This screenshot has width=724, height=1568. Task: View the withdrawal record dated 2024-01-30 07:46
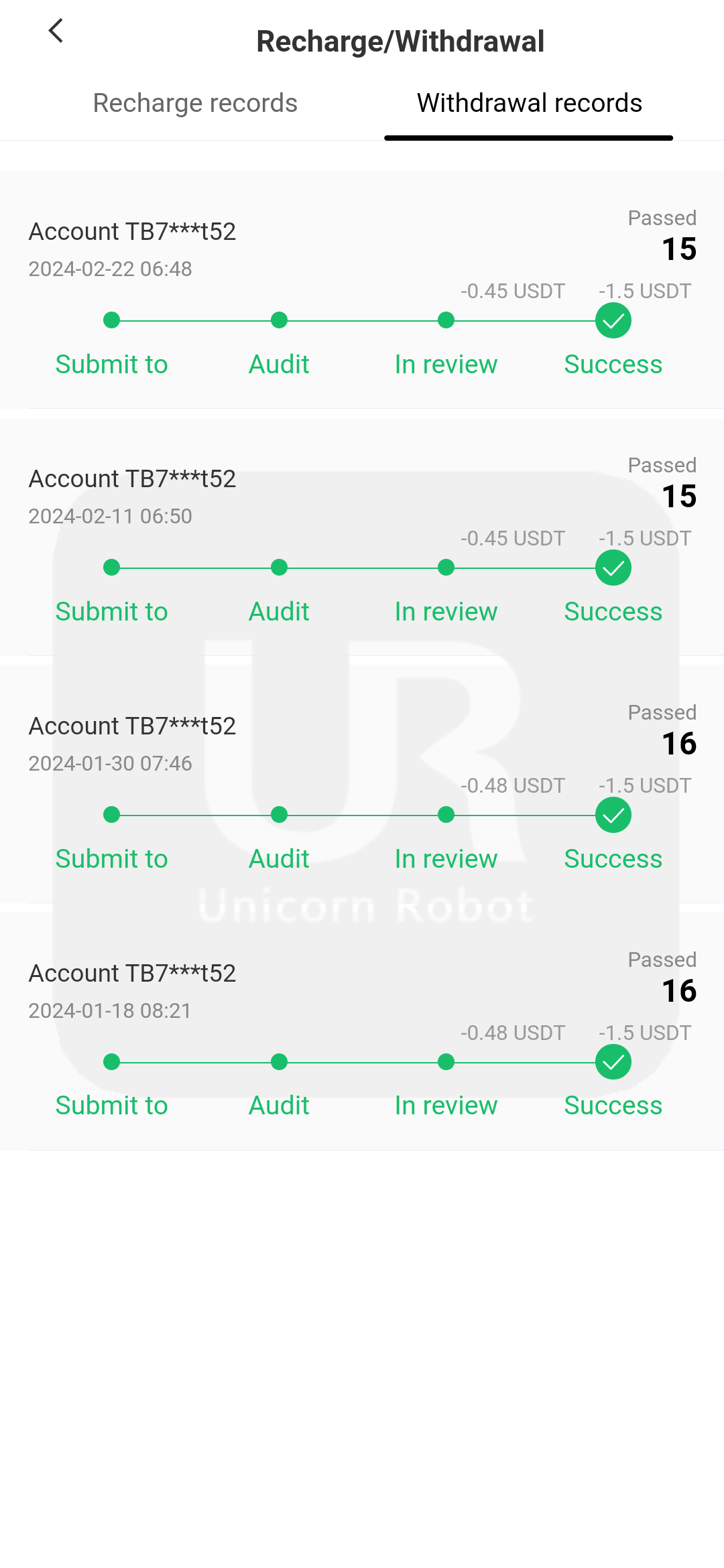pyautogui.click(x=362, y=784)
